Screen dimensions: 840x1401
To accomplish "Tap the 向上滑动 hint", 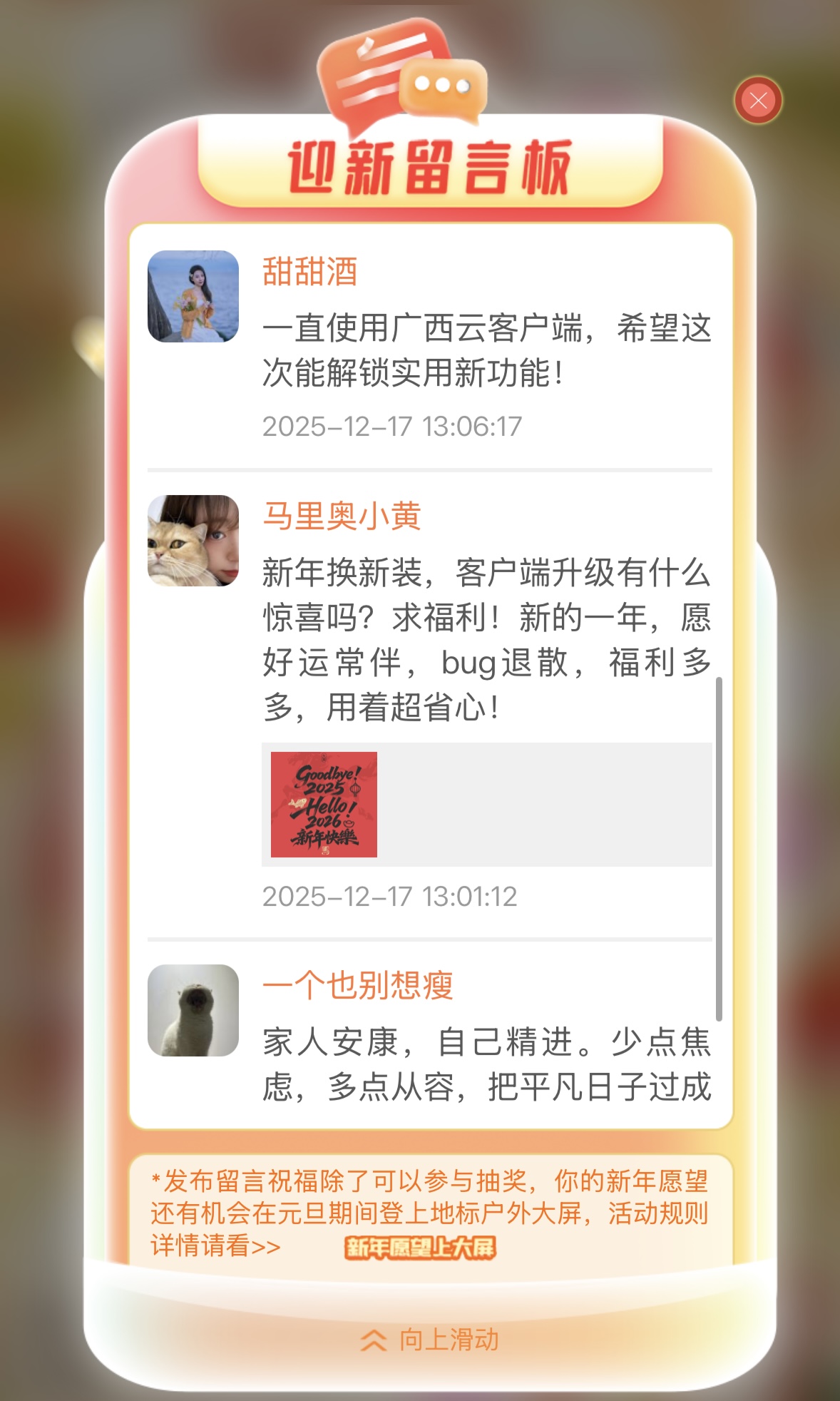I will pos(430,1340).
